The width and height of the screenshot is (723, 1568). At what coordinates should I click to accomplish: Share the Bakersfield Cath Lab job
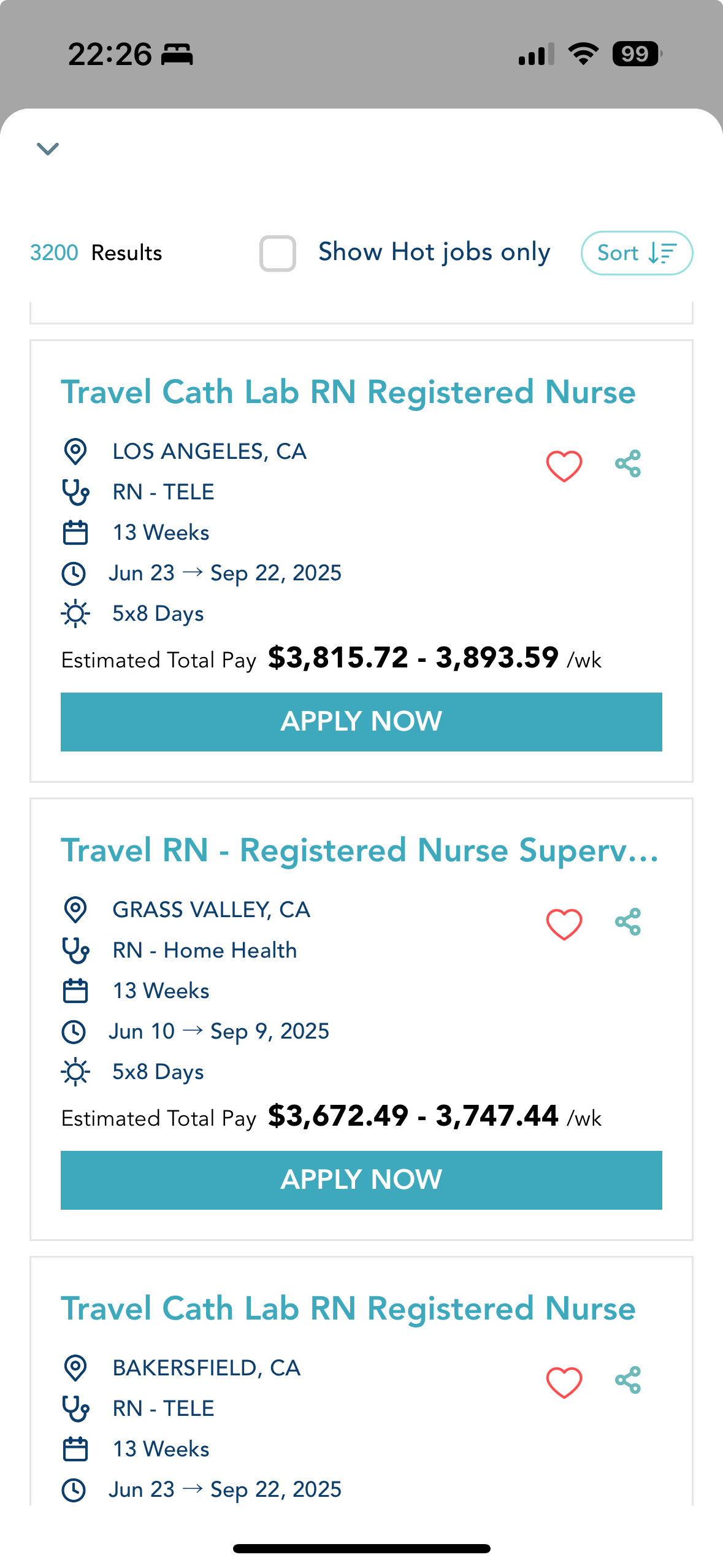click(628, 1380)
